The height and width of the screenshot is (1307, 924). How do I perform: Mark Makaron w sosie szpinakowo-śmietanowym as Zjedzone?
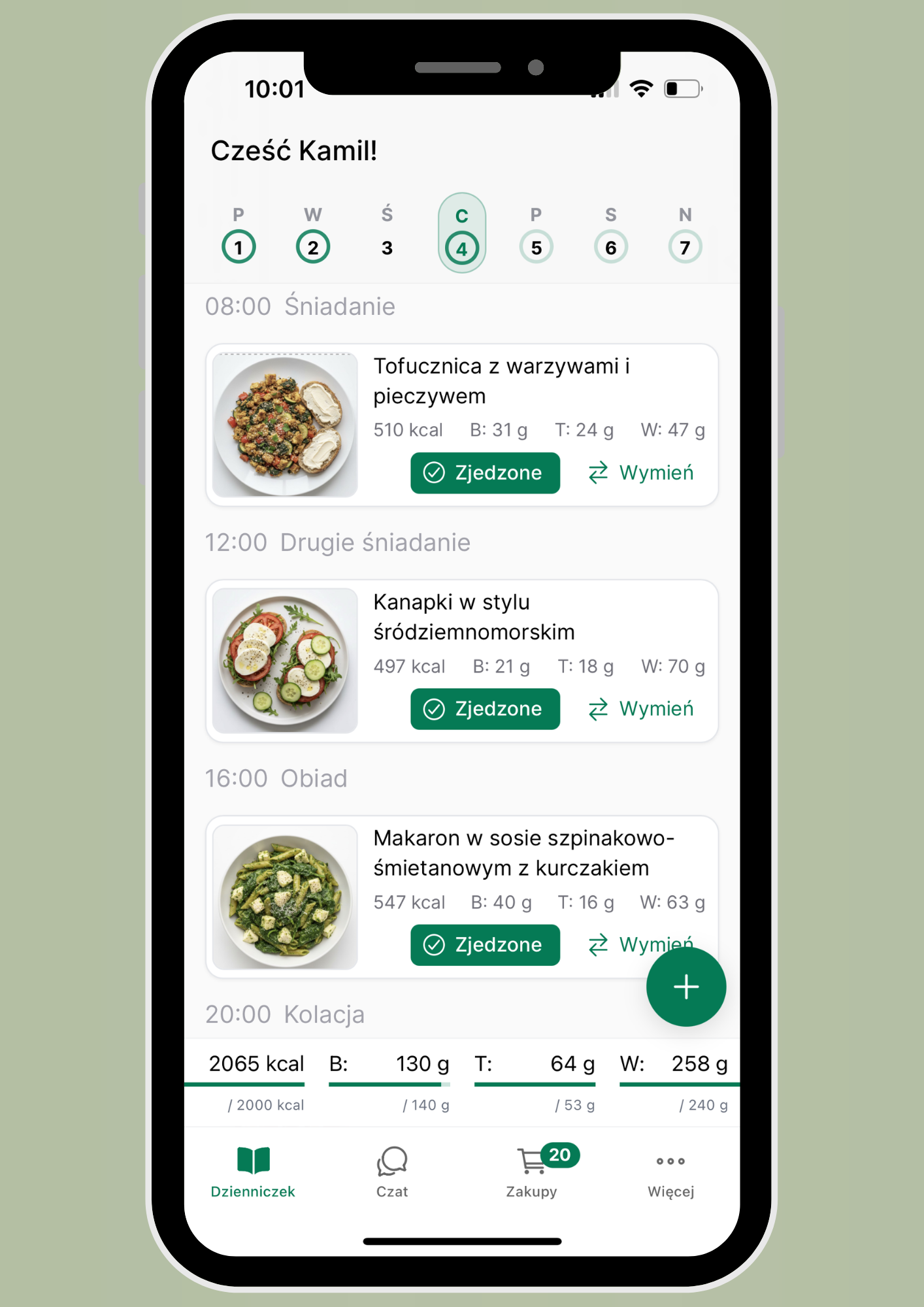coord(485,944)
